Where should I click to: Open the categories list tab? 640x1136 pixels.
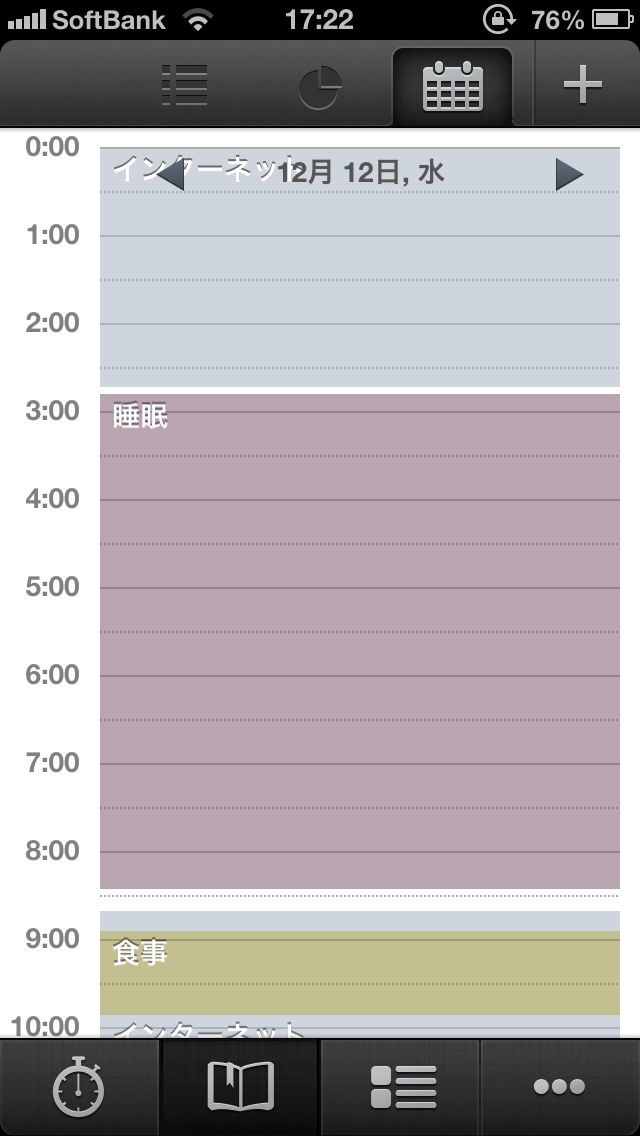[x=402, y=1087]
